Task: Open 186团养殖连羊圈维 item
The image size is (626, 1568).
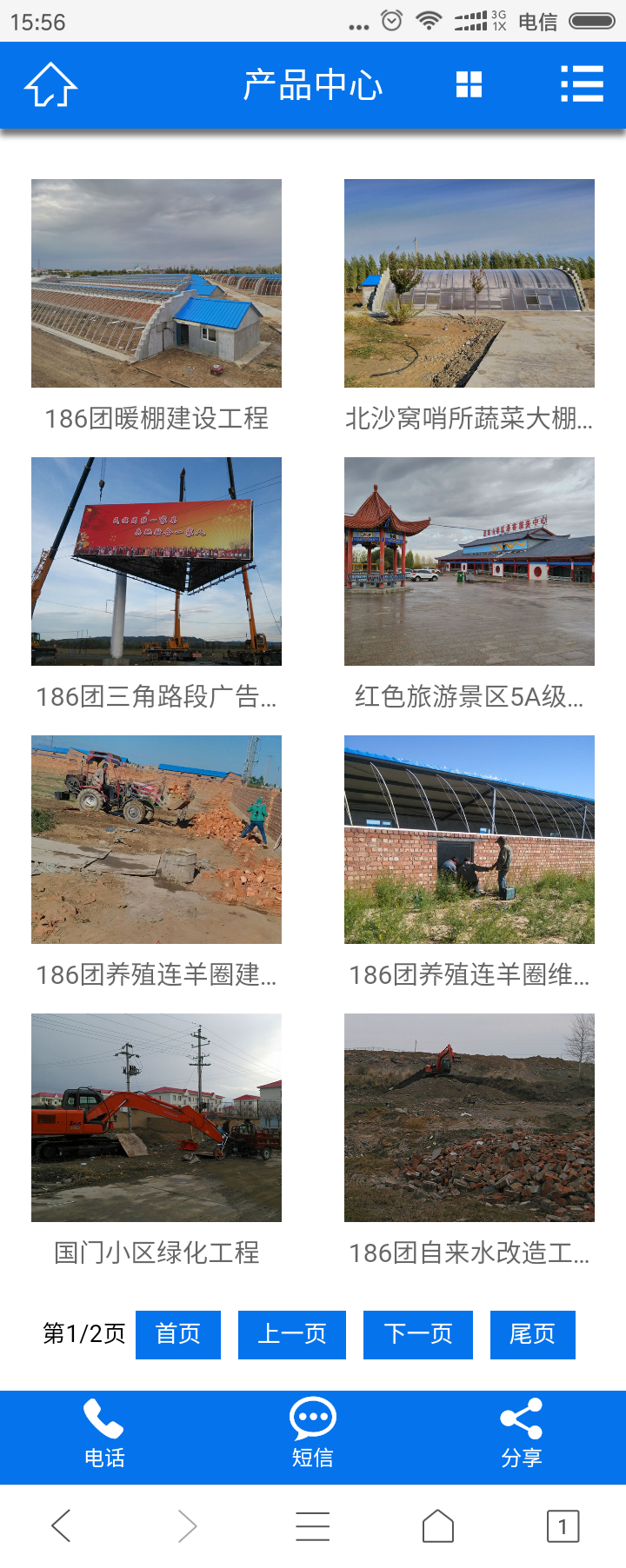Action: click(469, 840)
